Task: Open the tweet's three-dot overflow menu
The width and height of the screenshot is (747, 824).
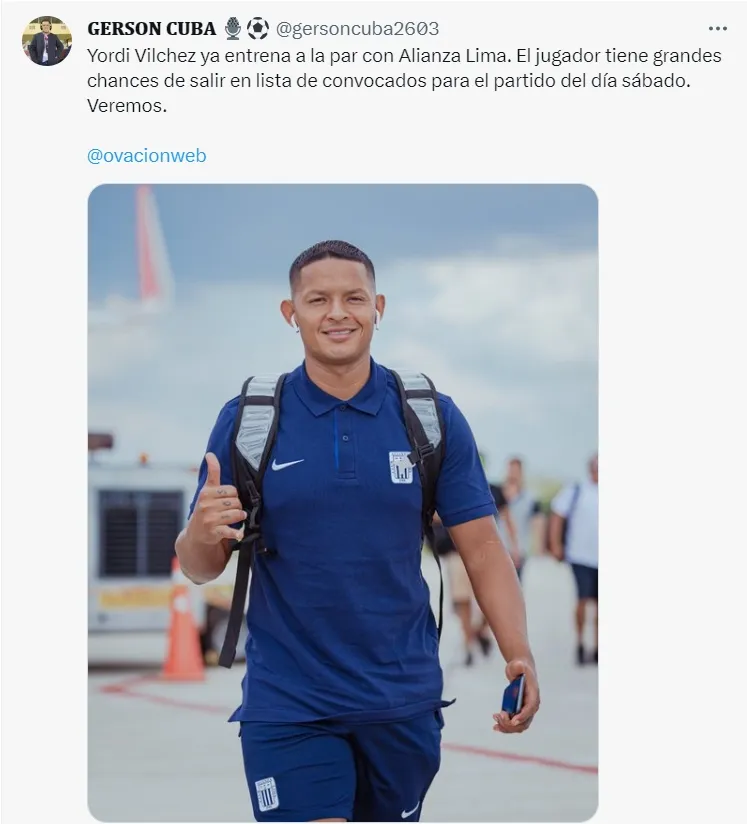Action: (x=717, y=28)
